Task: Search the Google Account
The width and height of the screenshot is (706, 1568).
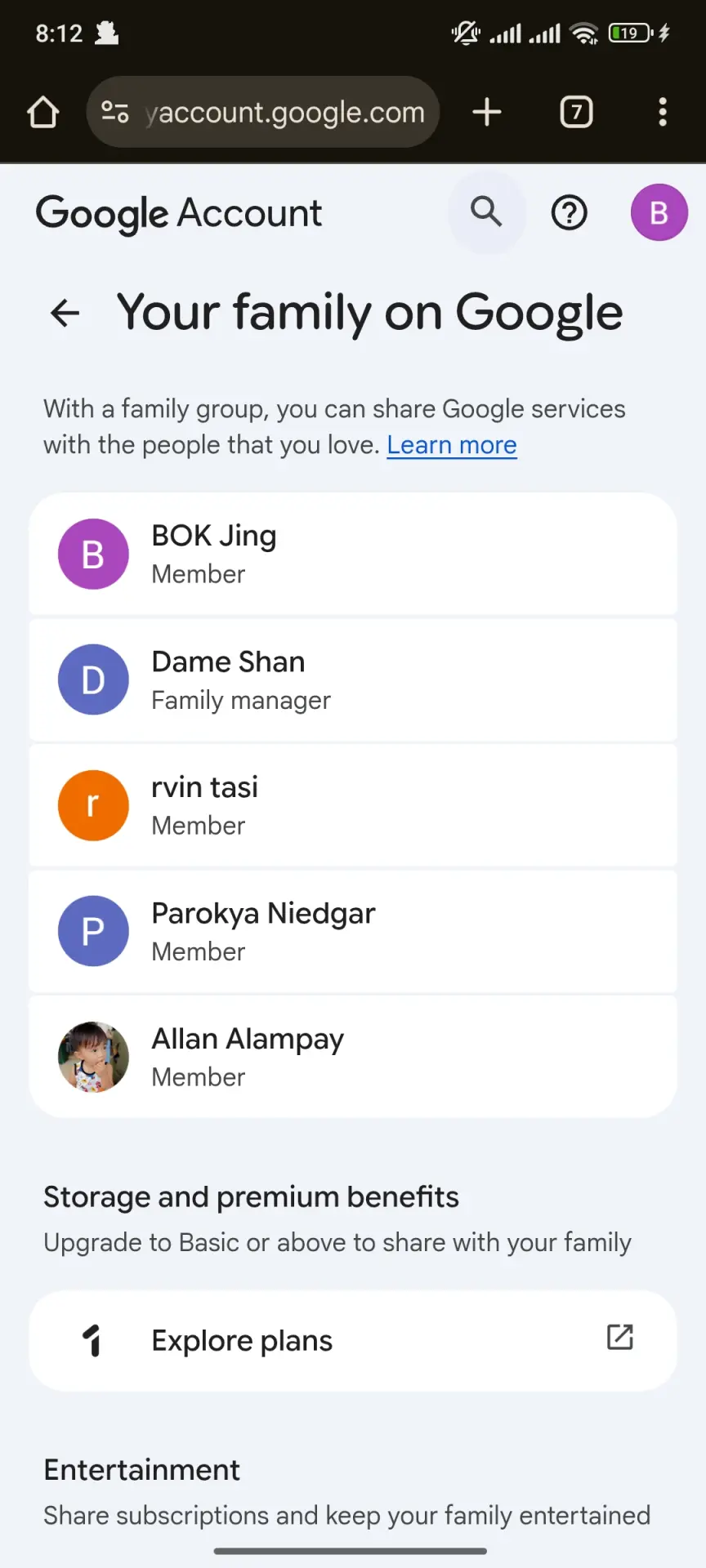Action: tap(486, 212)
